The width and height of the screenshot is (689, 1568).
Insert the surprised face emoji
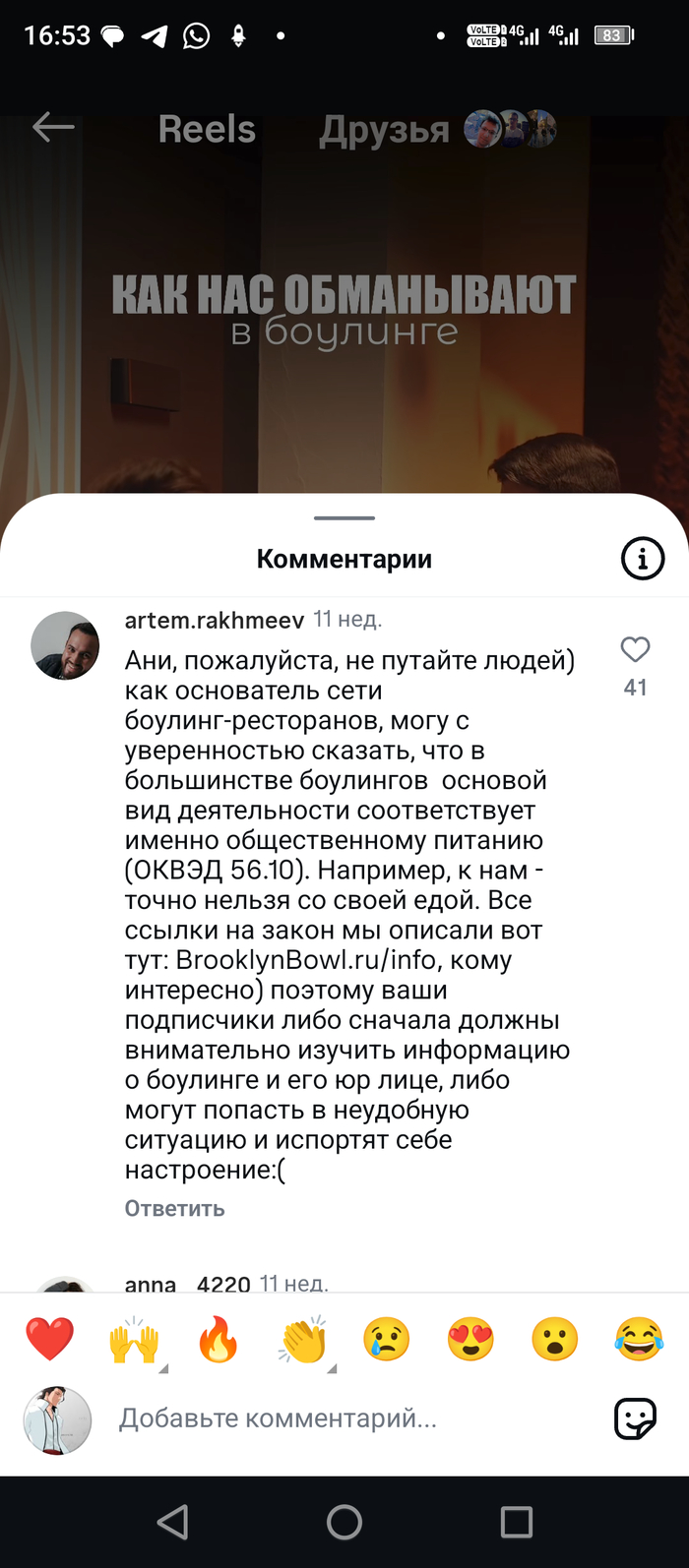pos(555,1340)
